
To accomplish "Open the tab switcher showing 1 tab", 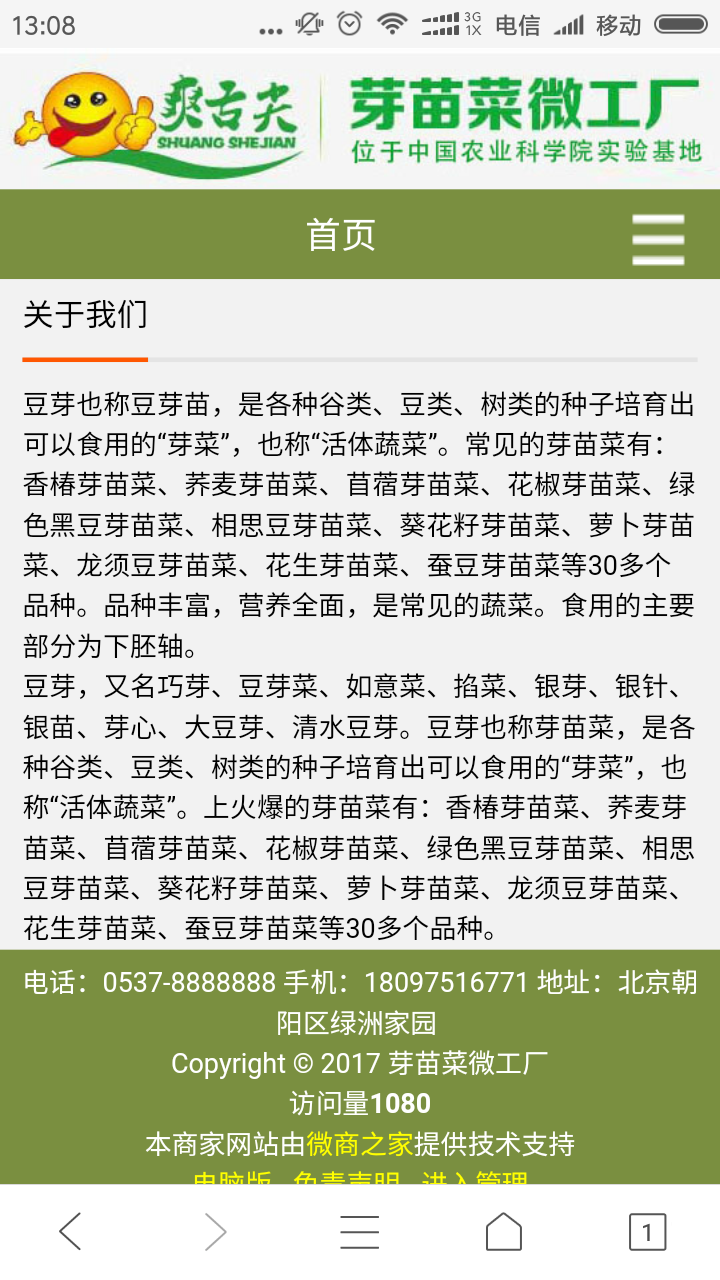I will click(647, 1232).
